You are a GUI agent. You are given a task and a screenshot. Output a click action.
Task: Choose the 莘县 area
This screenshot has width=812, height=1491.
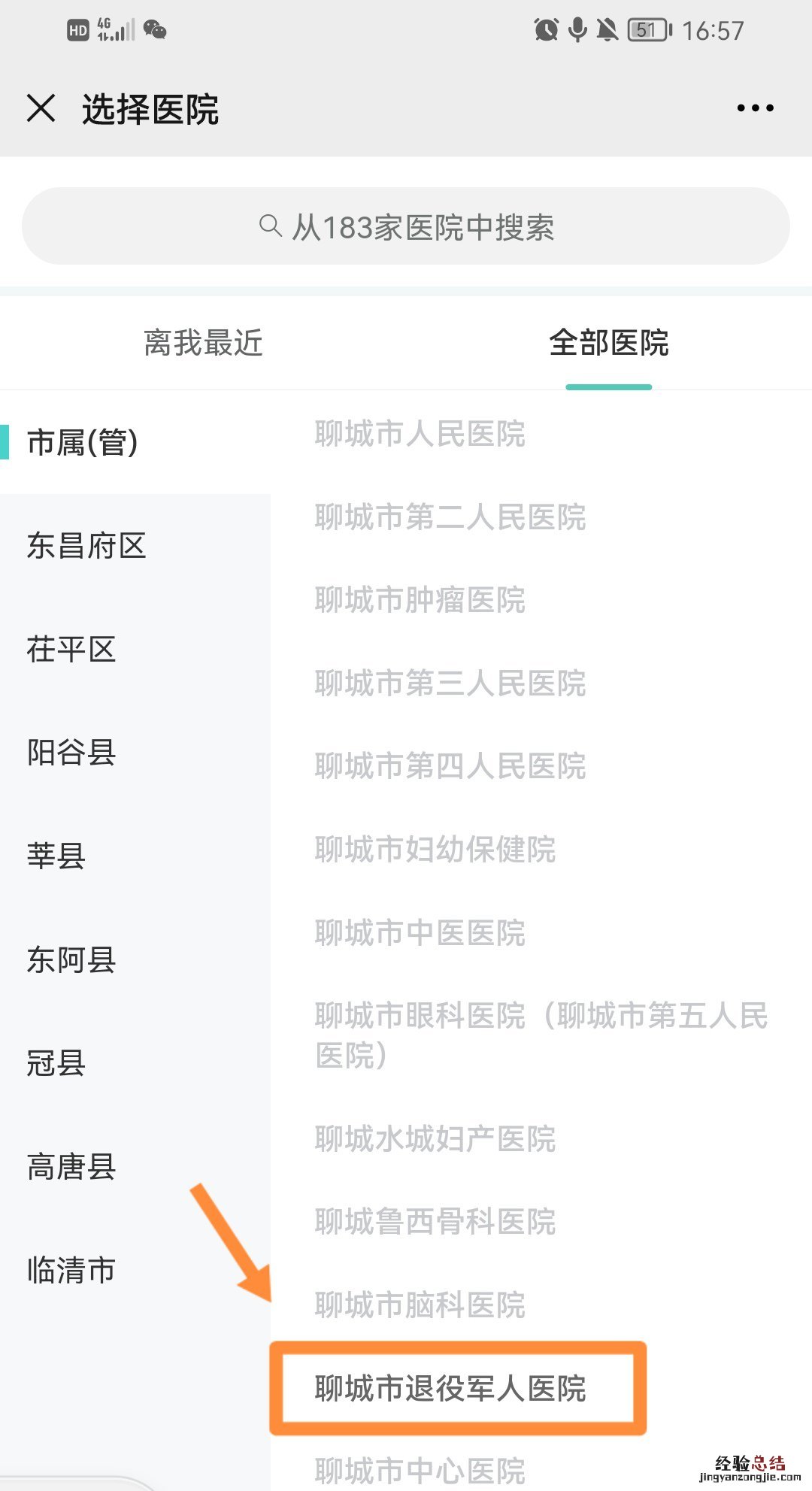pyautogui.click(x=56, y=856)
